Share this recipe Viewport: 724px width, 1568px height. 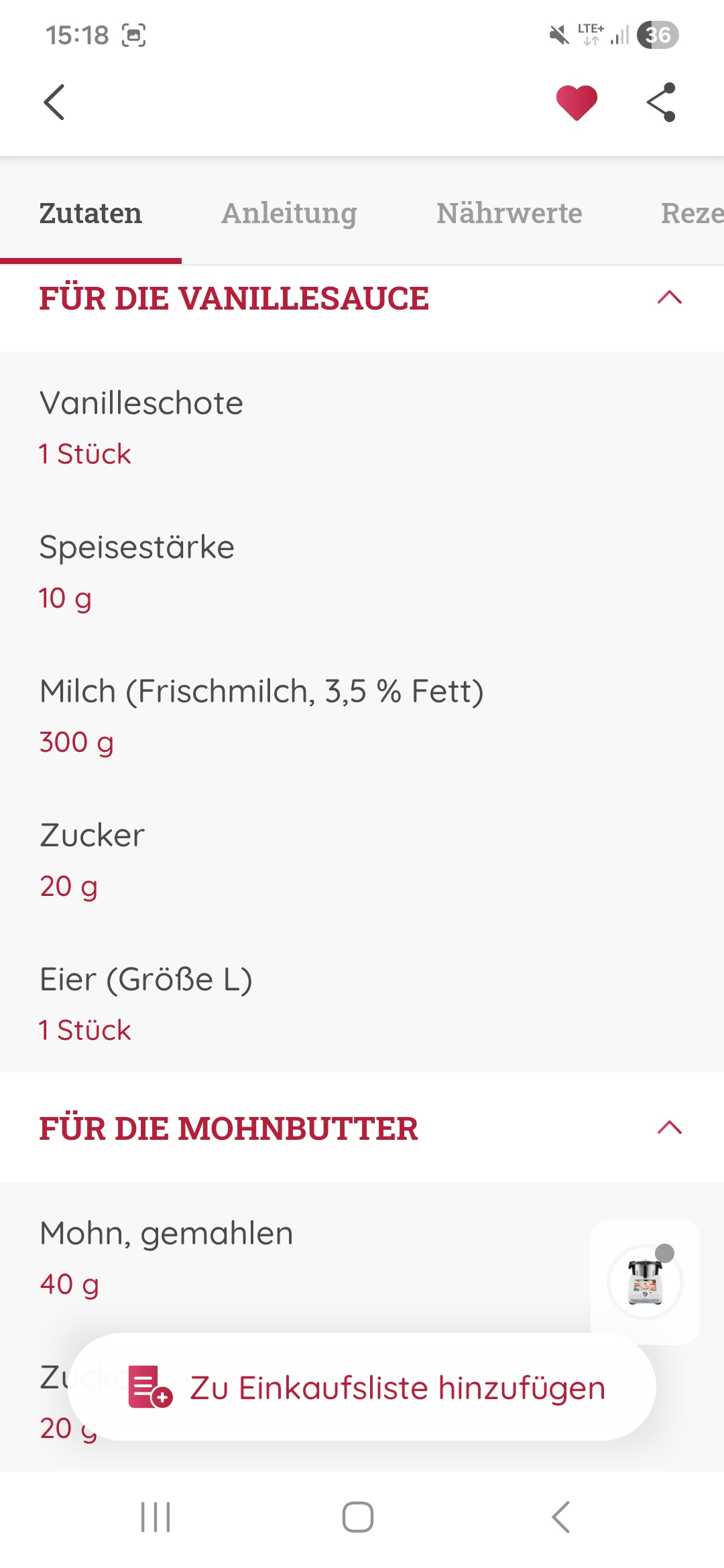tap(661, 103)
